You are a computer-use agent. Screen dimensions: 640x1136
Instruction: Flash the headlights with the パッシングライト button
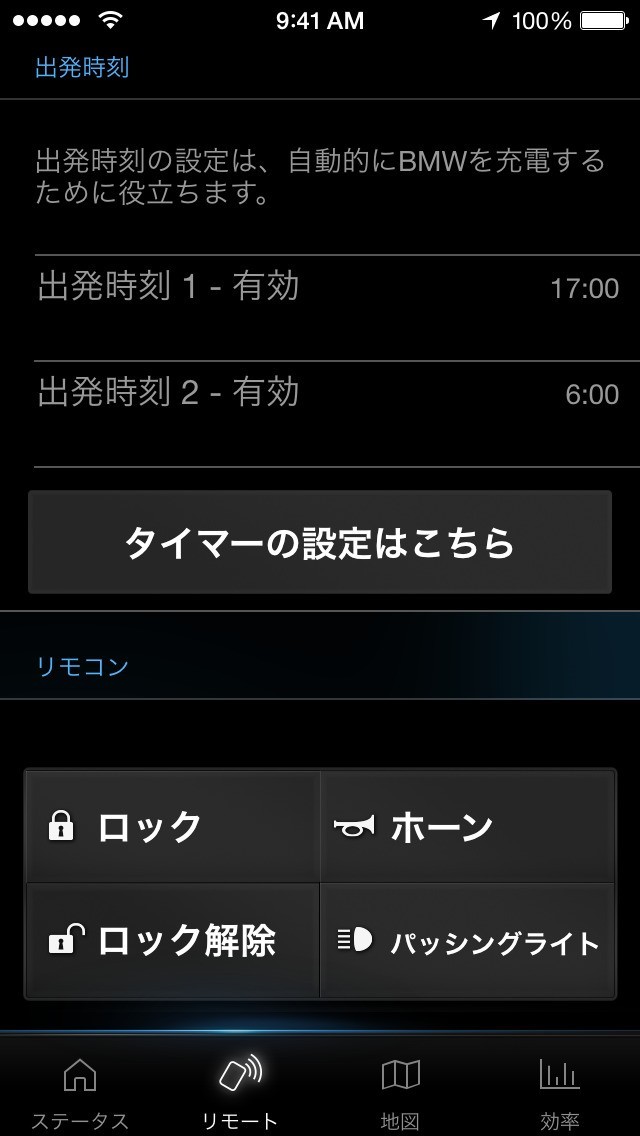tap(467, 941)
